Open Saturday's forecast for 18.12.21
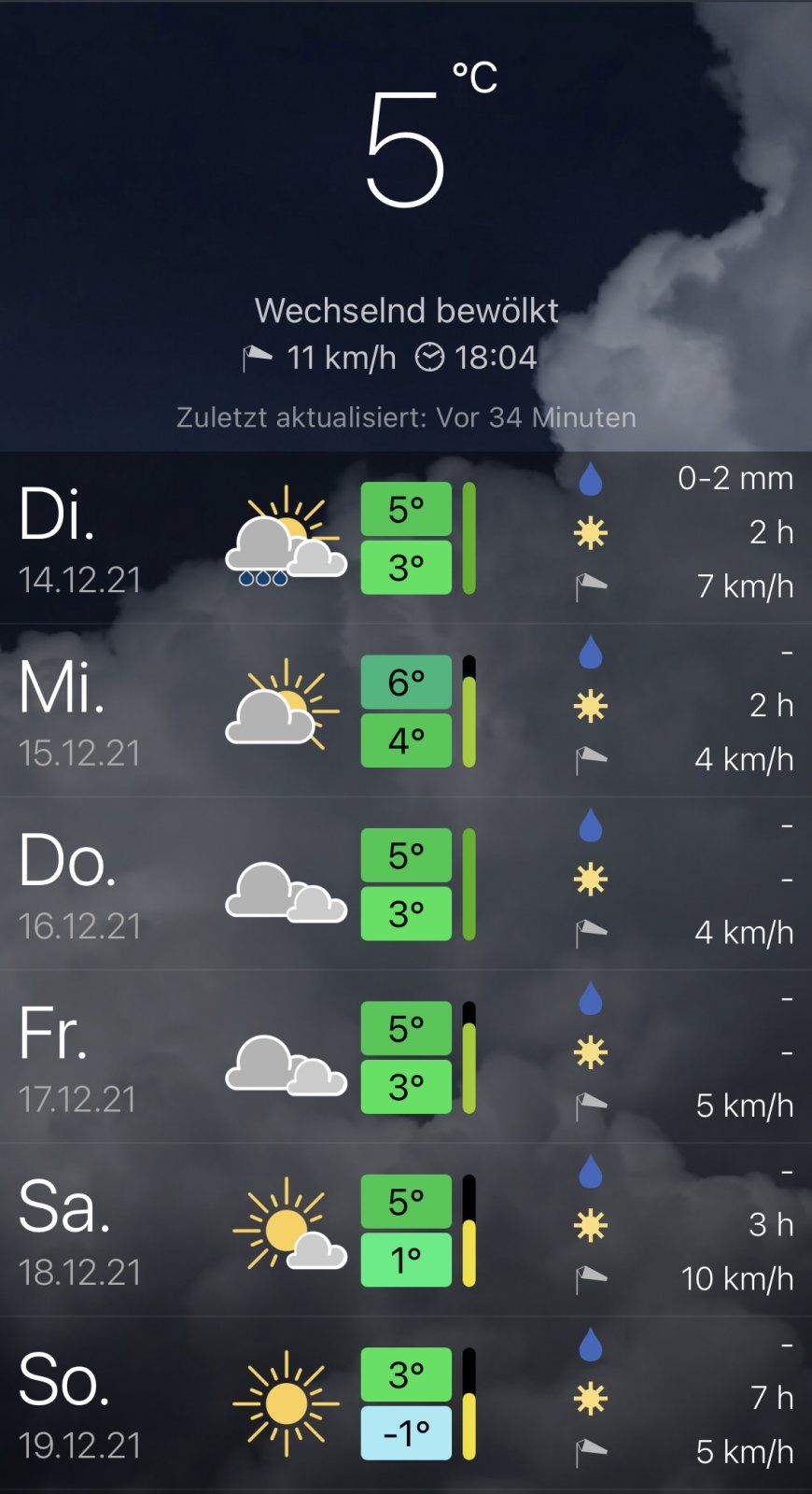This screenshot has width=812, height=1494. [406, 1230]
